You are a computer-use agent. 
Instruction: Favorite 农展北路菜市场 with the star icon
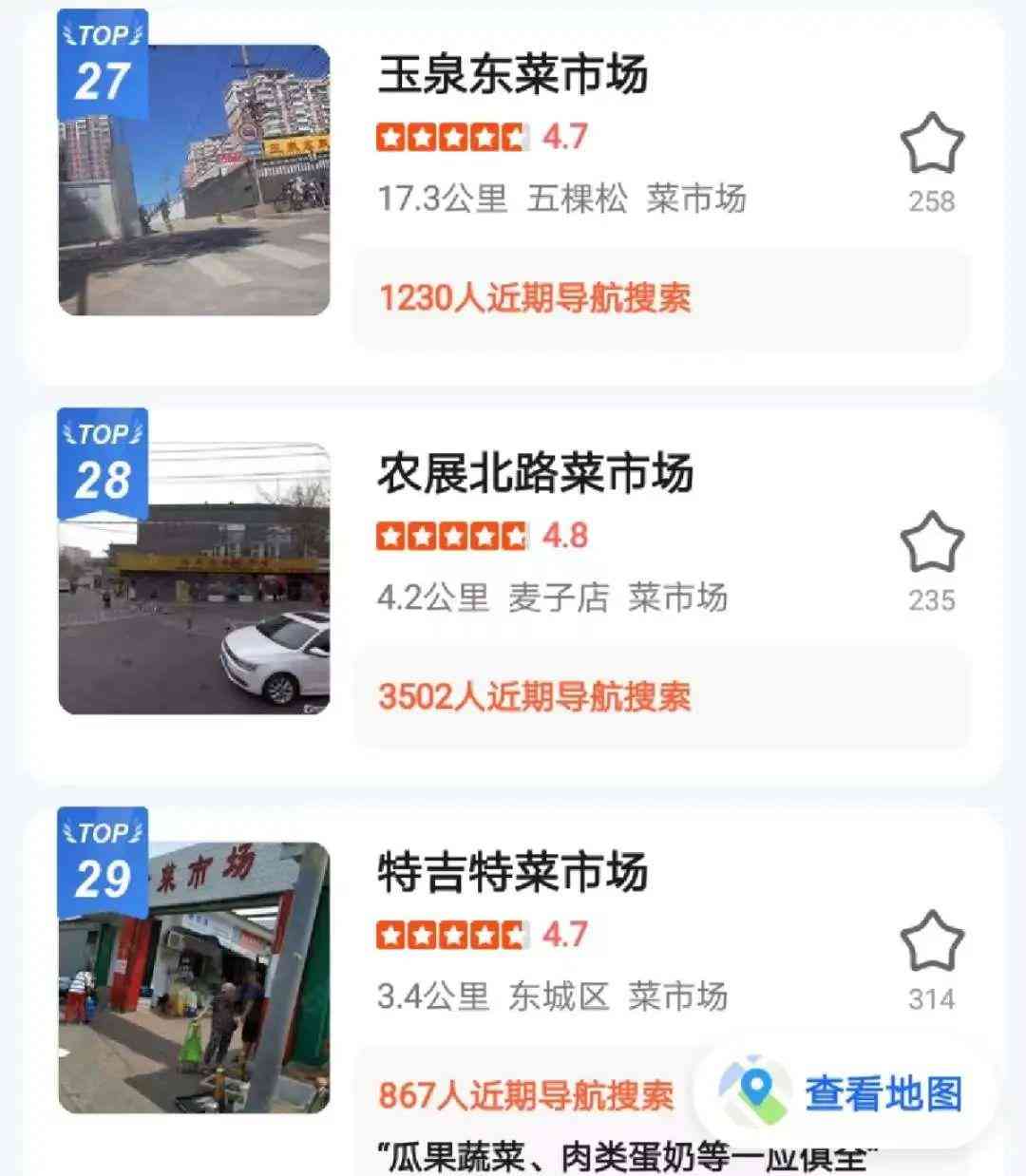[x=931, y=543]
